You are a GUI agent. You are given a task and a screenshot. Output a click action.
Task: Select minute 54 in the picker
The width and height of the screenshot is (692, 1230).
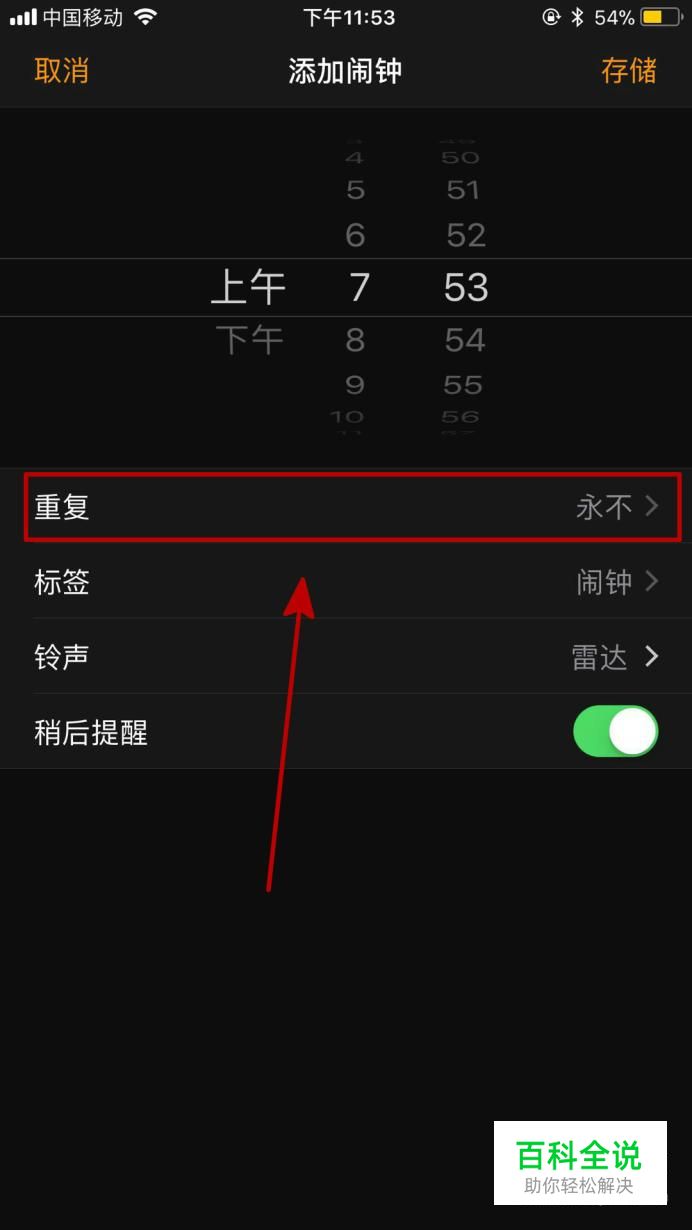pyautogui.click(x=465, y=341)
